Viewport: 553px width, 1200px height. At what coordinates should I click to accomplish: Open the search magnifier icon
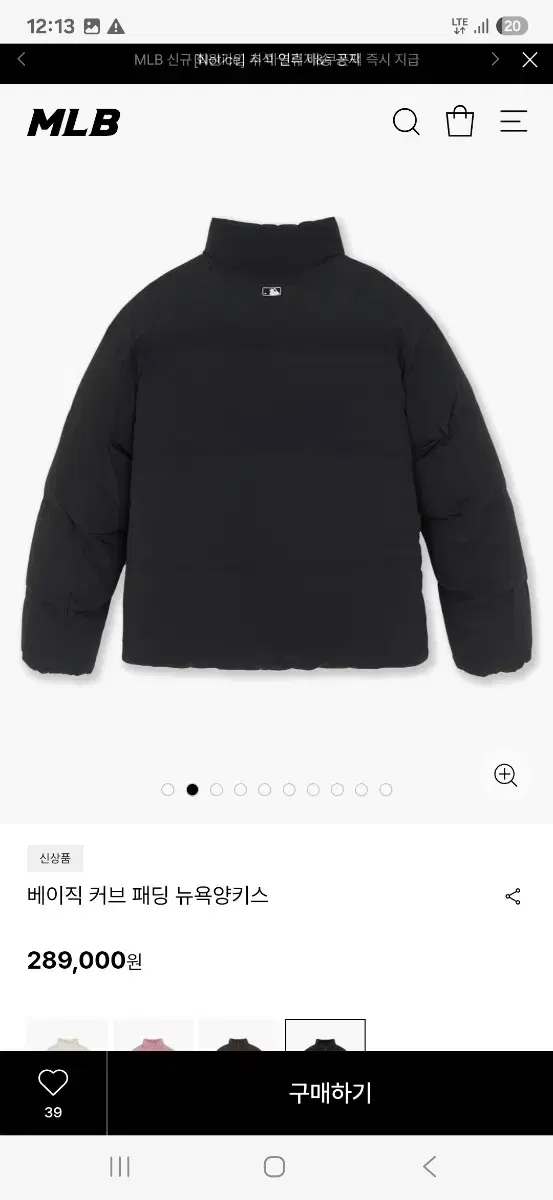pyautogui.click(x=406, y=122)
